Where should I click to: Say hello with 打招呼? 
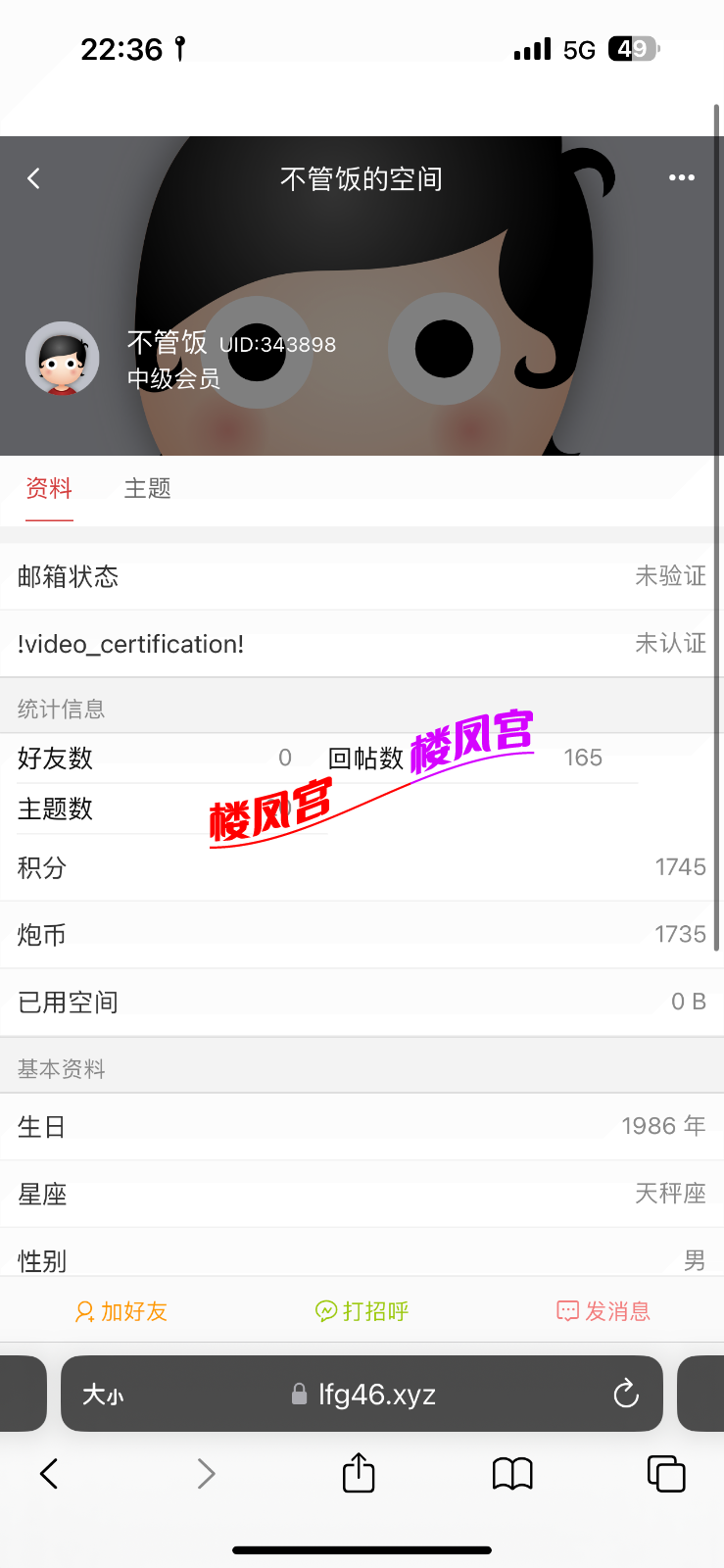click(362, 1311)
